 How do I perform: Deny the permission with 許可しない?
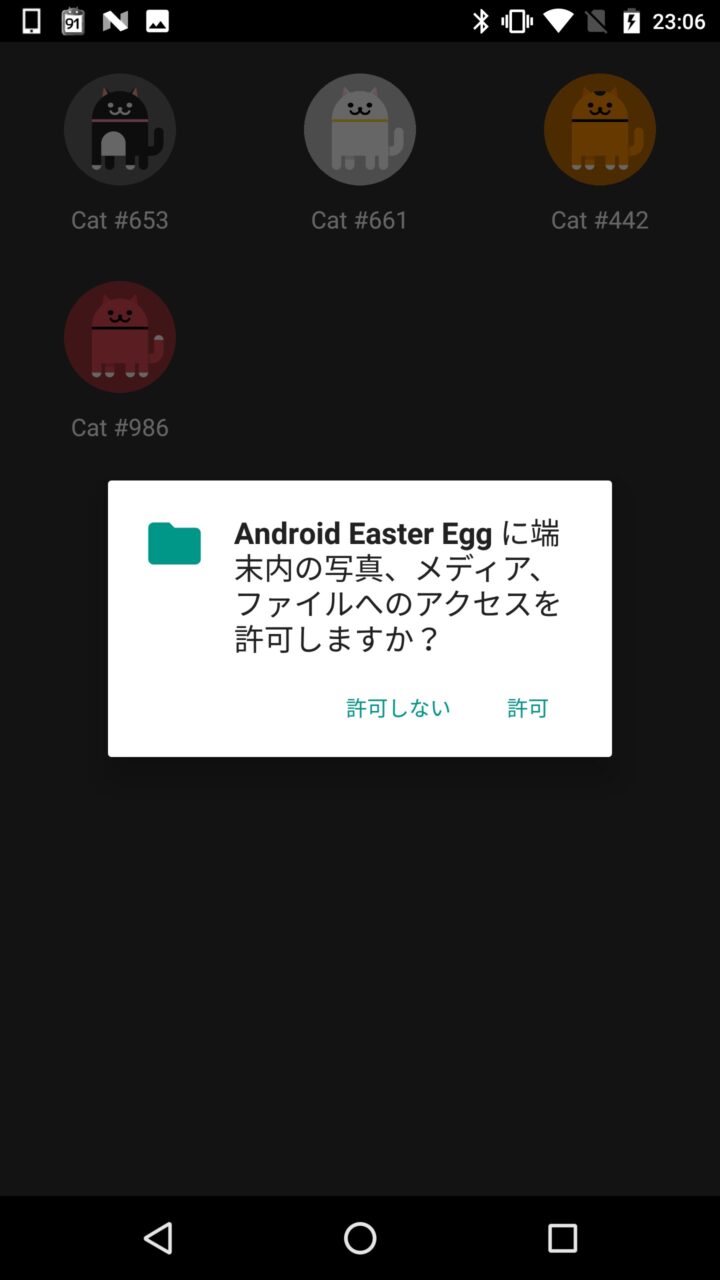tap(398, 708)
